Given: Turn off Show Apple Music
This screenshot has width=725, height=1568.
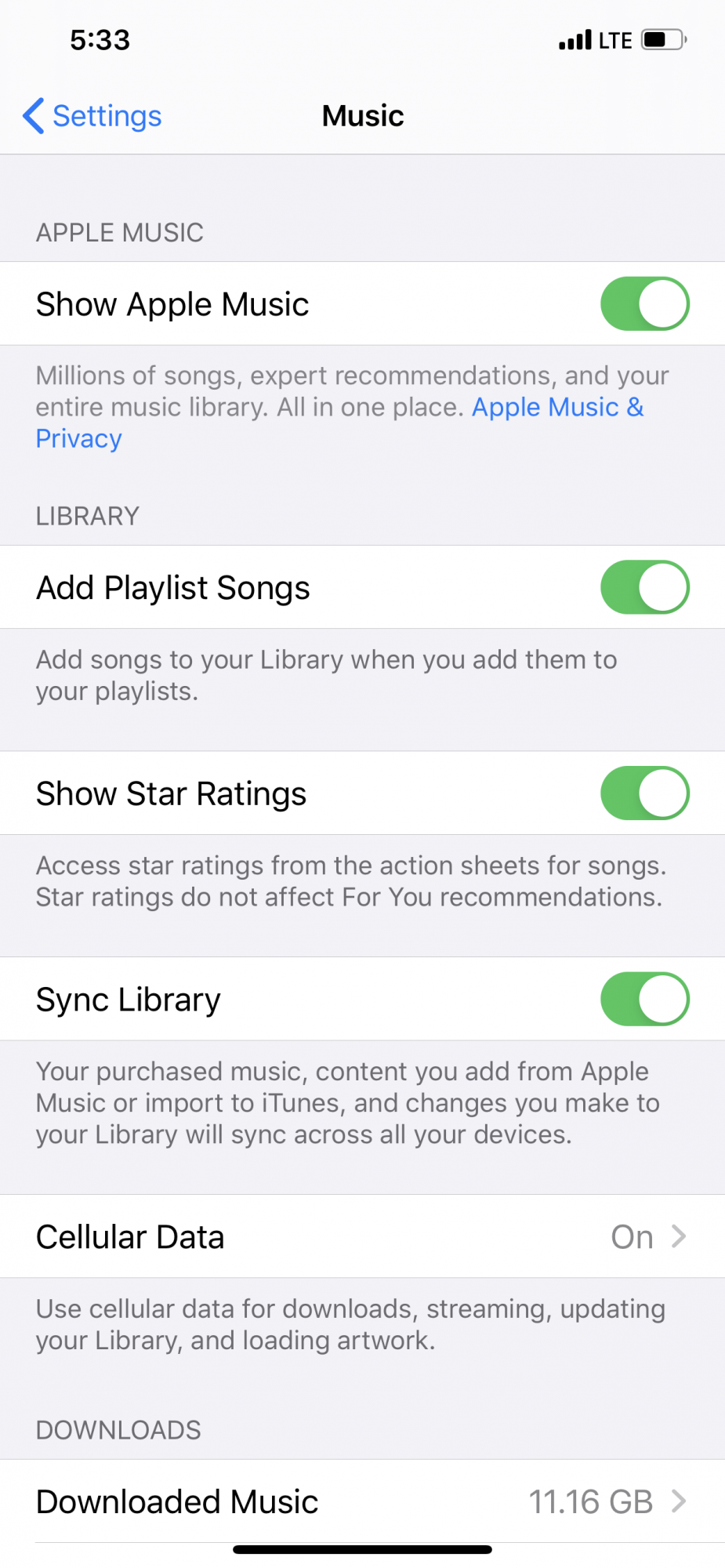Looking at the screenshot, I should tap(645, 303).
